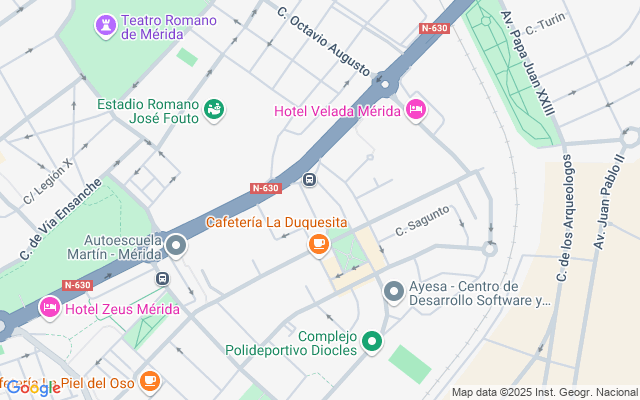Image resolution: width=640 pixels, height=400 pixels.
Task: Select the Autoescuela Martín - Mérida marker
Action: [177, 245]
